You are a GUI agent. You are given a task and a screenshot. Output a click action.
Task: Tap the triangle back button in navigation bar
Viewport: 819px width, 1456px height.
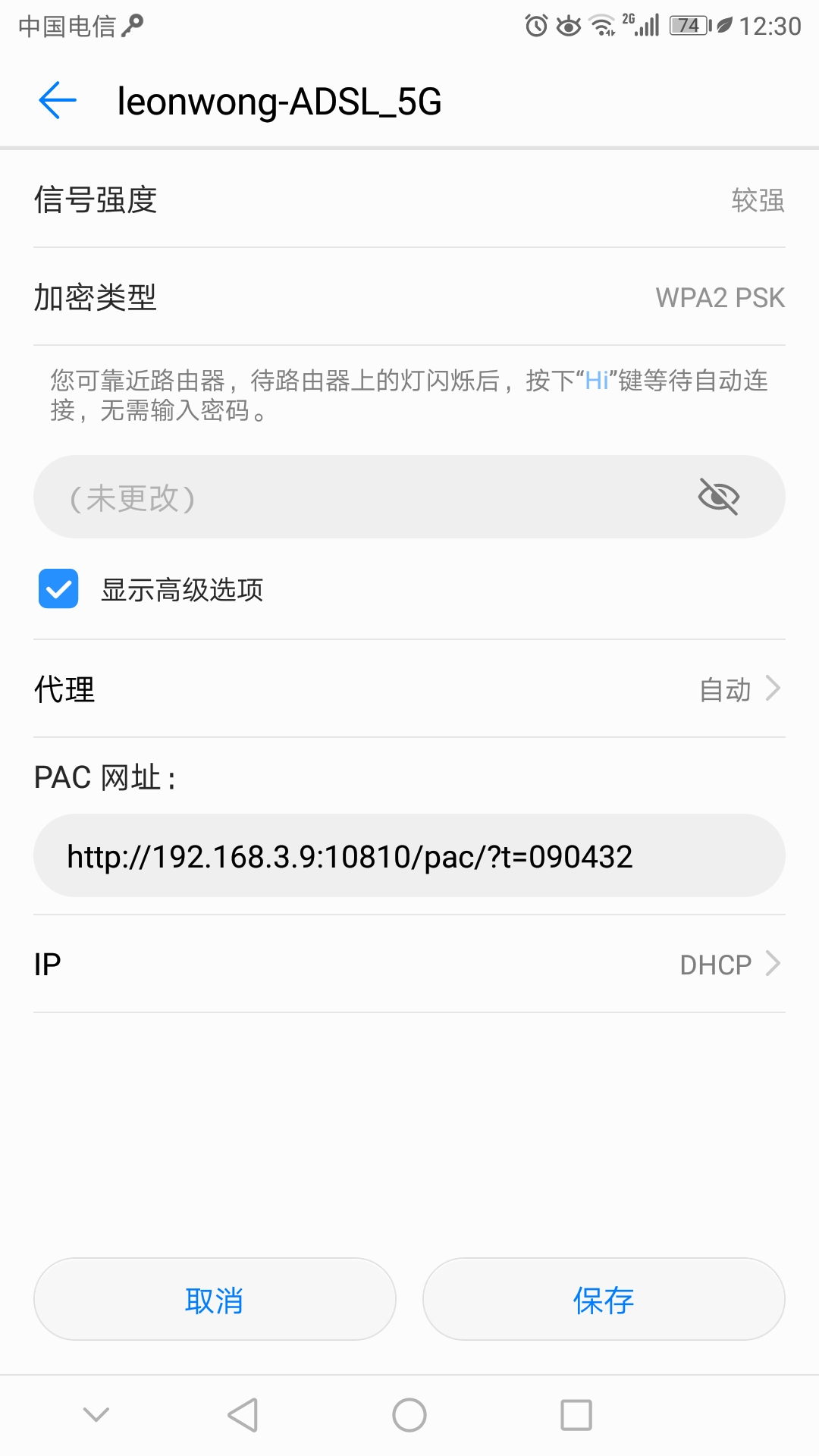241,1414
